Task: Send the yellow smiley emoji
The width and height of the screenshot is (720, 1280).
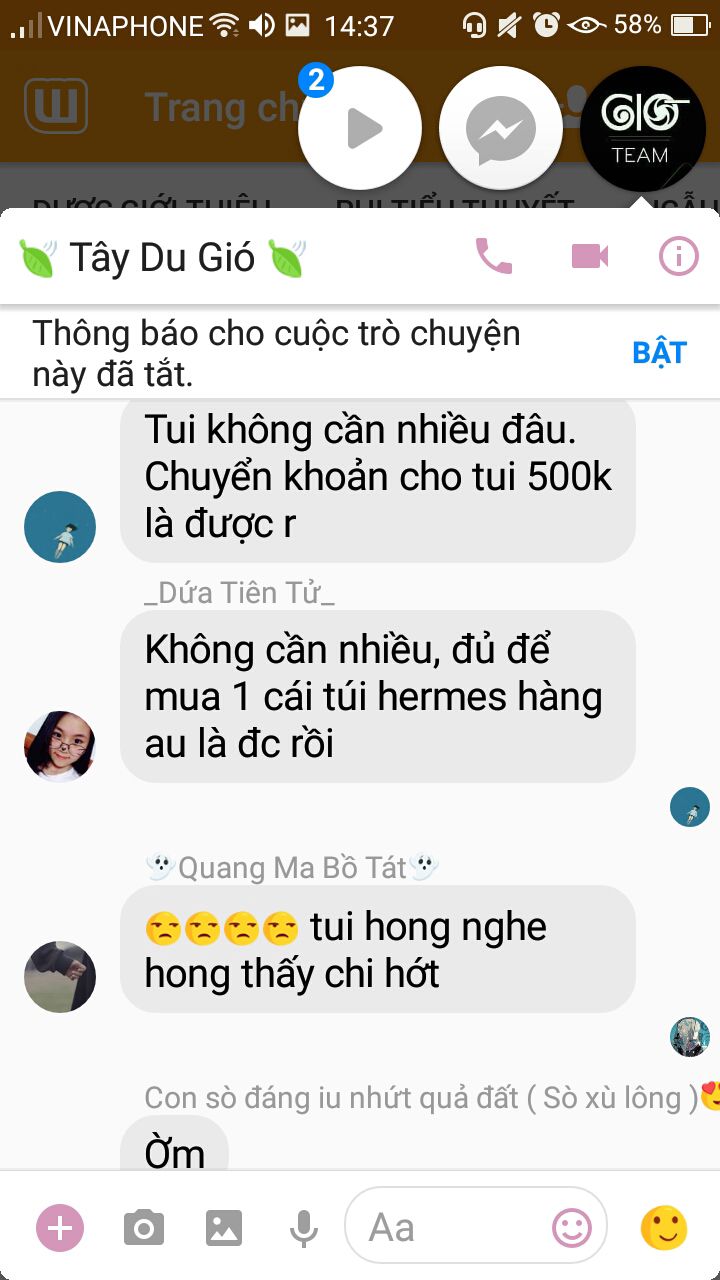Action: click(664, 1228)
